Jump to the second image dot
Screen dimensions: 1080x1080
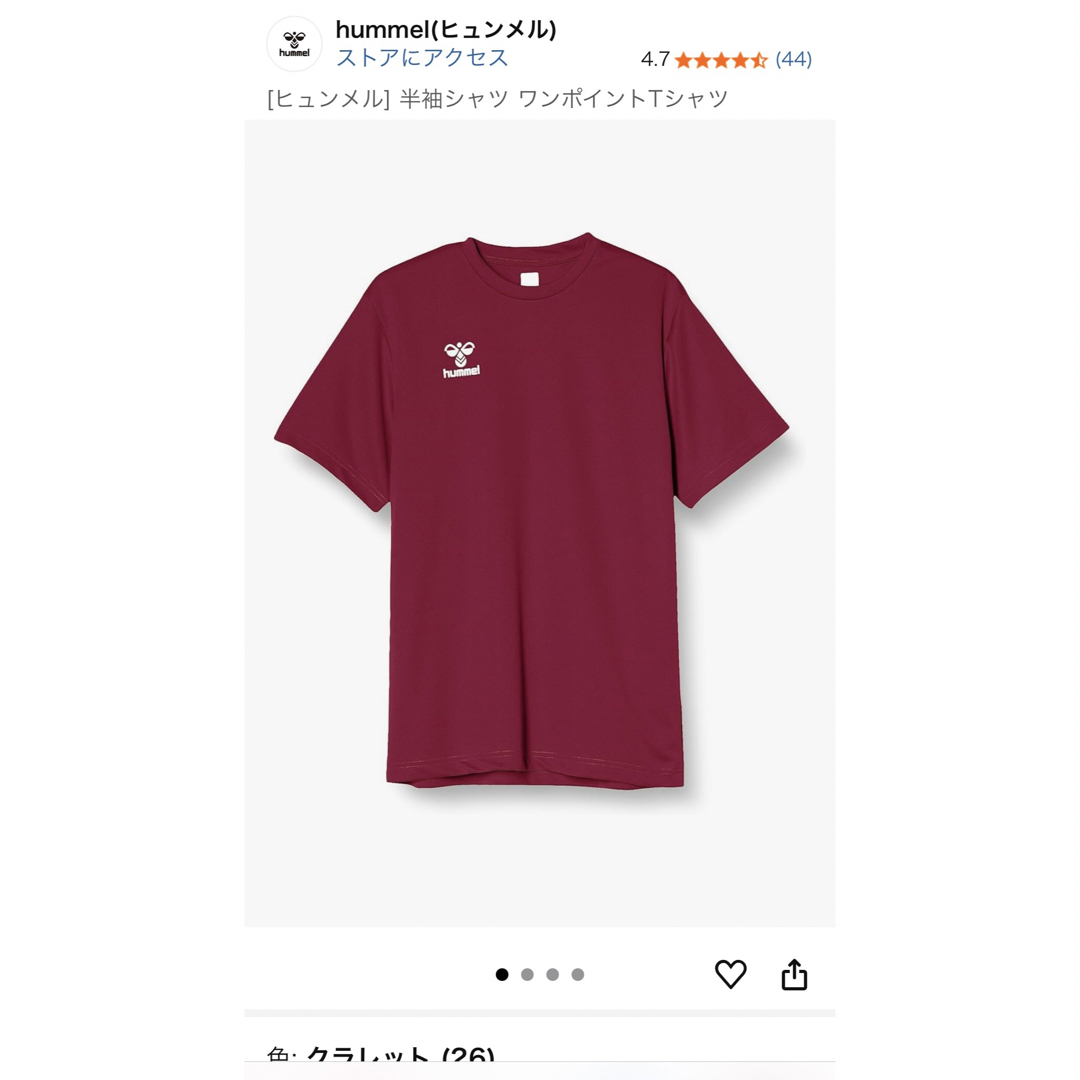(527, 974)
